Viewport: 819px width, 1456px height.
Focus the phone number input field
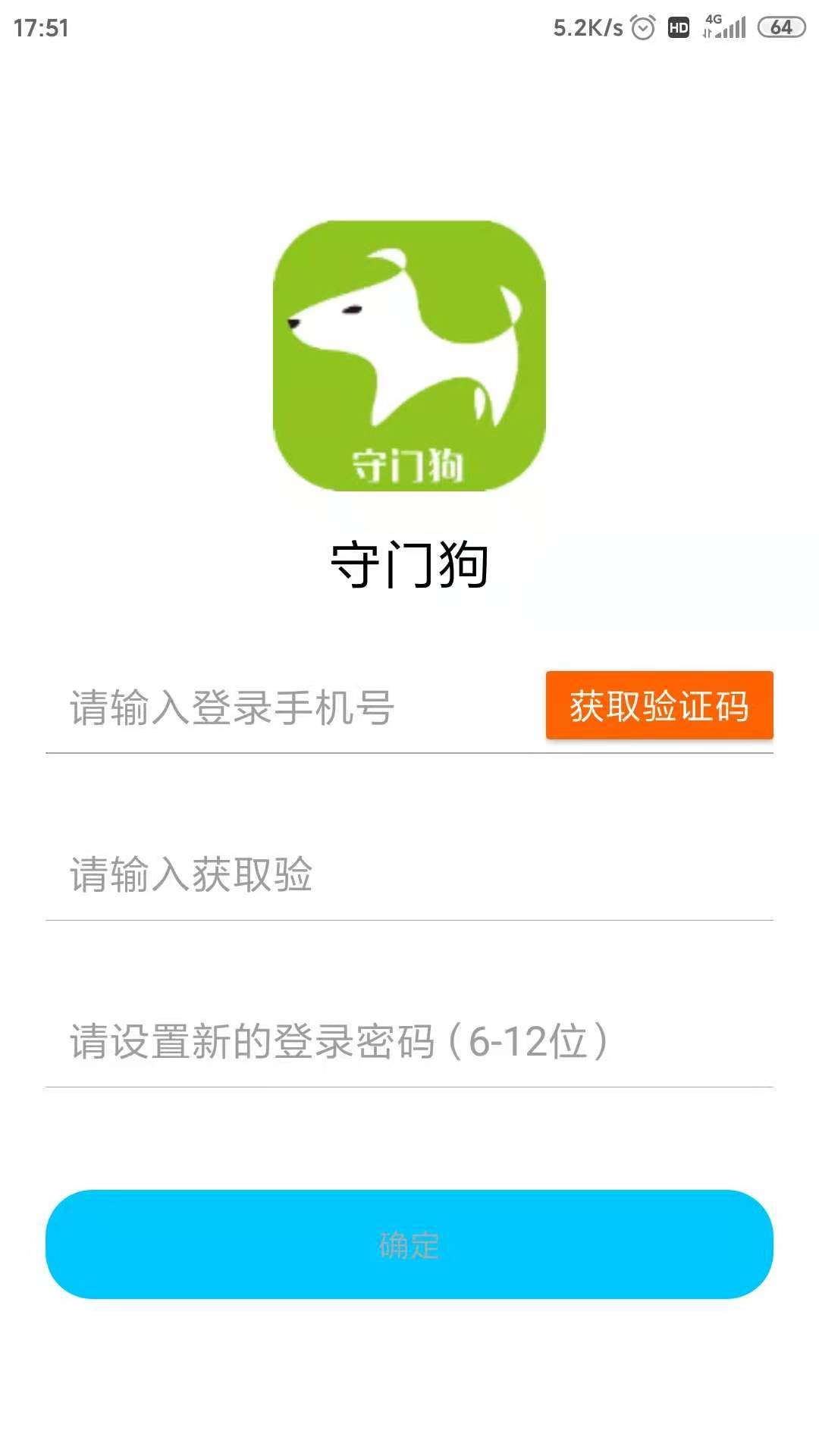pos(296,708)
